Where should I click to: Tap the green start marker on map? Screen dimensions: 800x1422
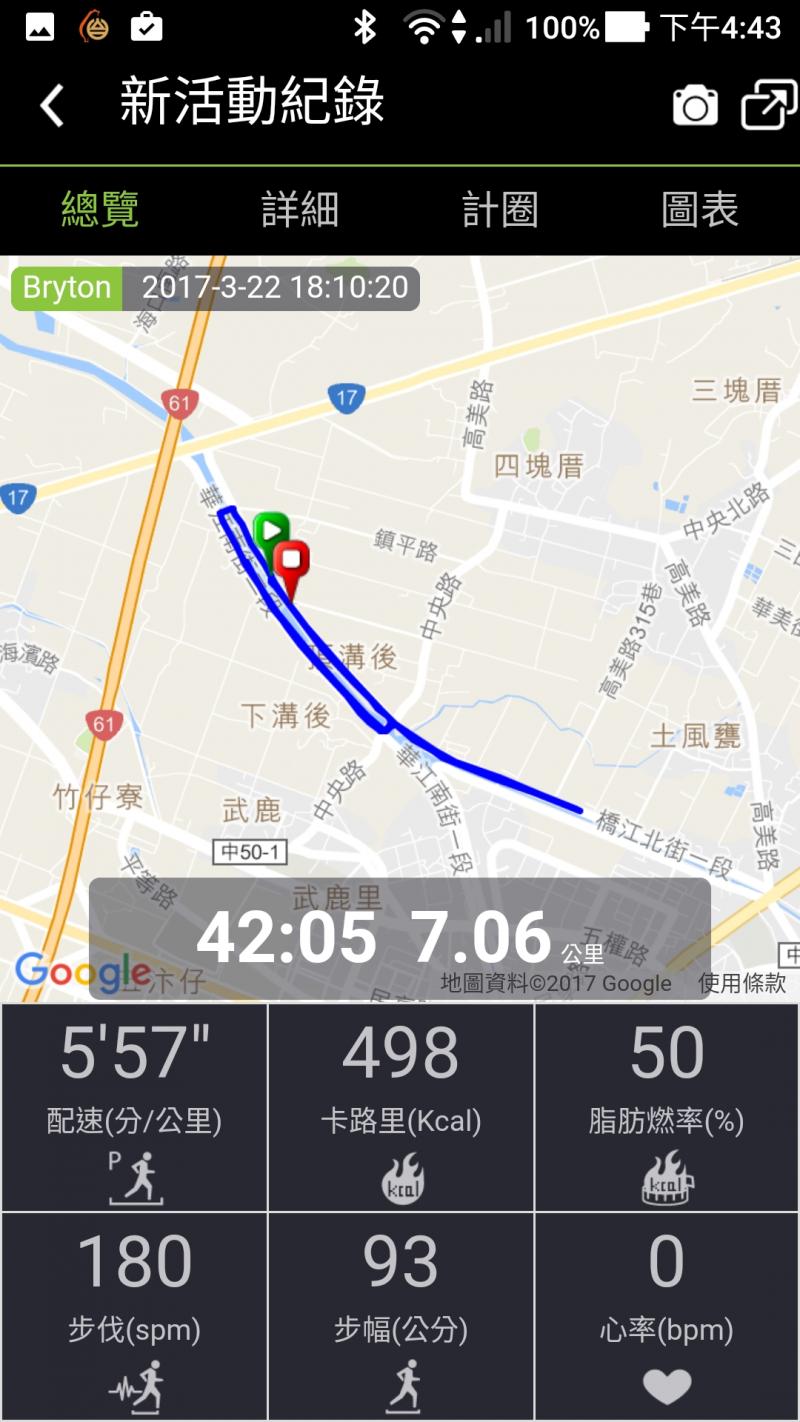point(270,530)
